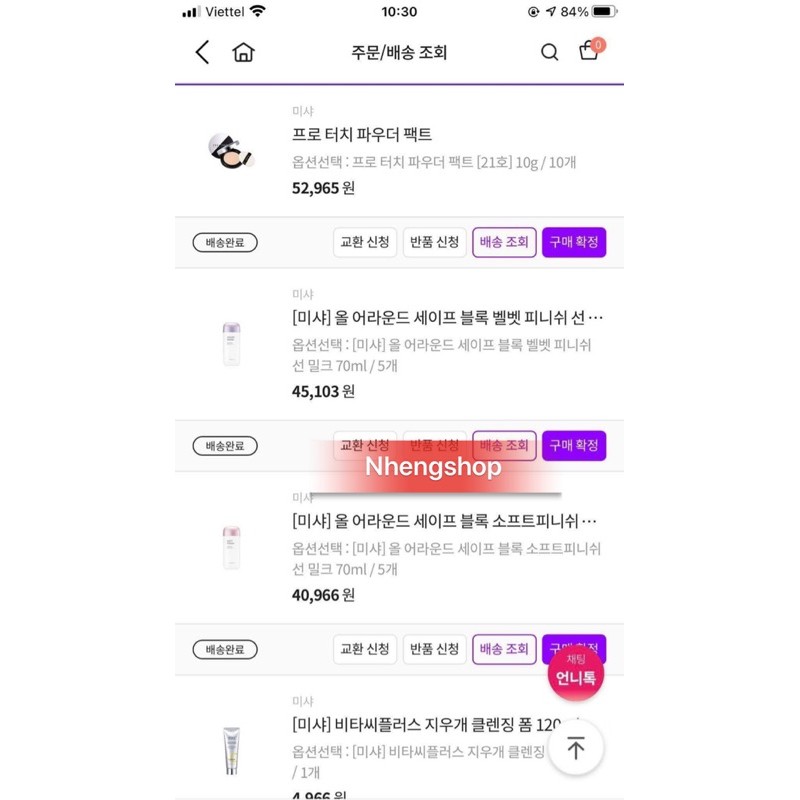Viewport: 800px width, 800px height.
Task: Open search with the magnifier icon
Action: [549, 52]
